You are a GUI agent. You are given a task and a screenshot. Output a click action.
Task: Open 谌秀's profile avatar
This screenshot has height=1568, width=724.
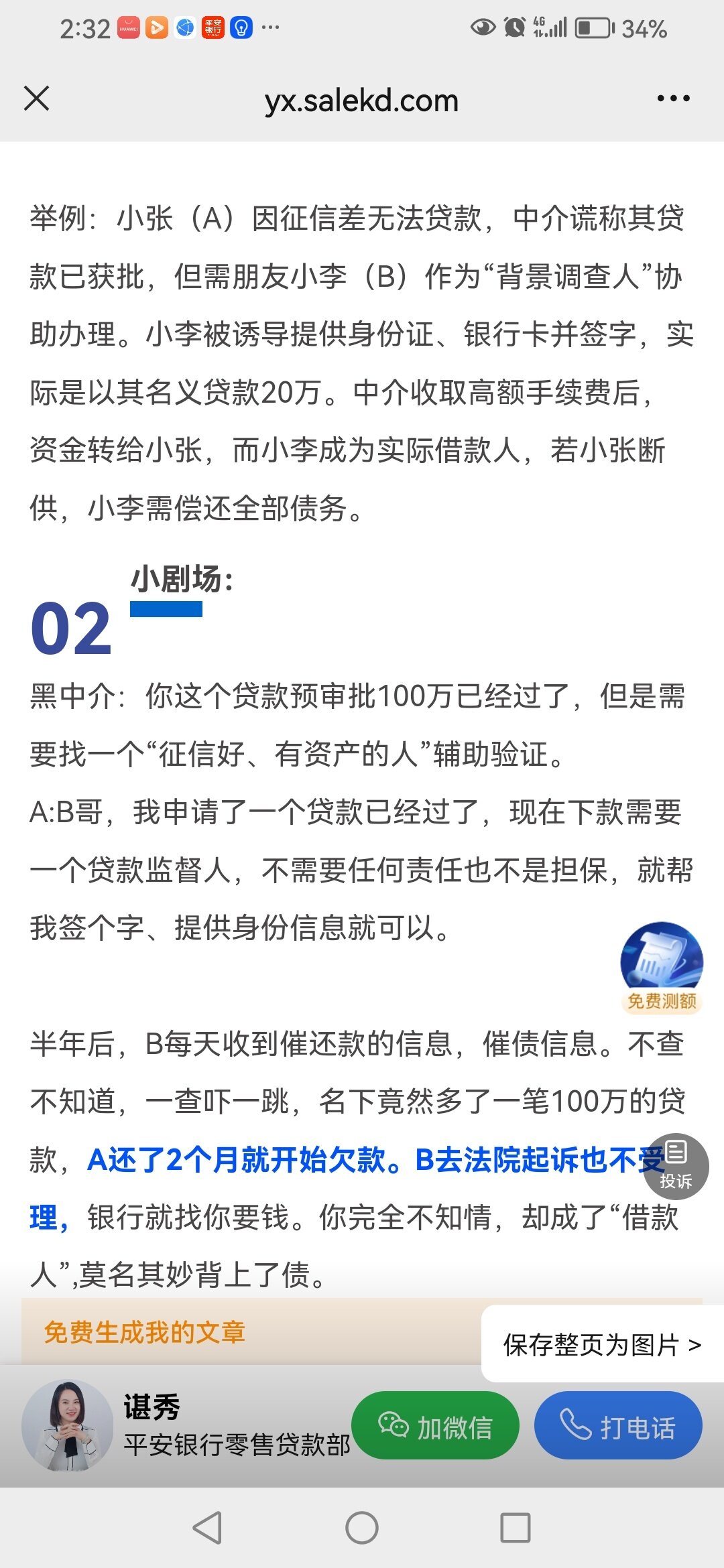(67, 1426)
